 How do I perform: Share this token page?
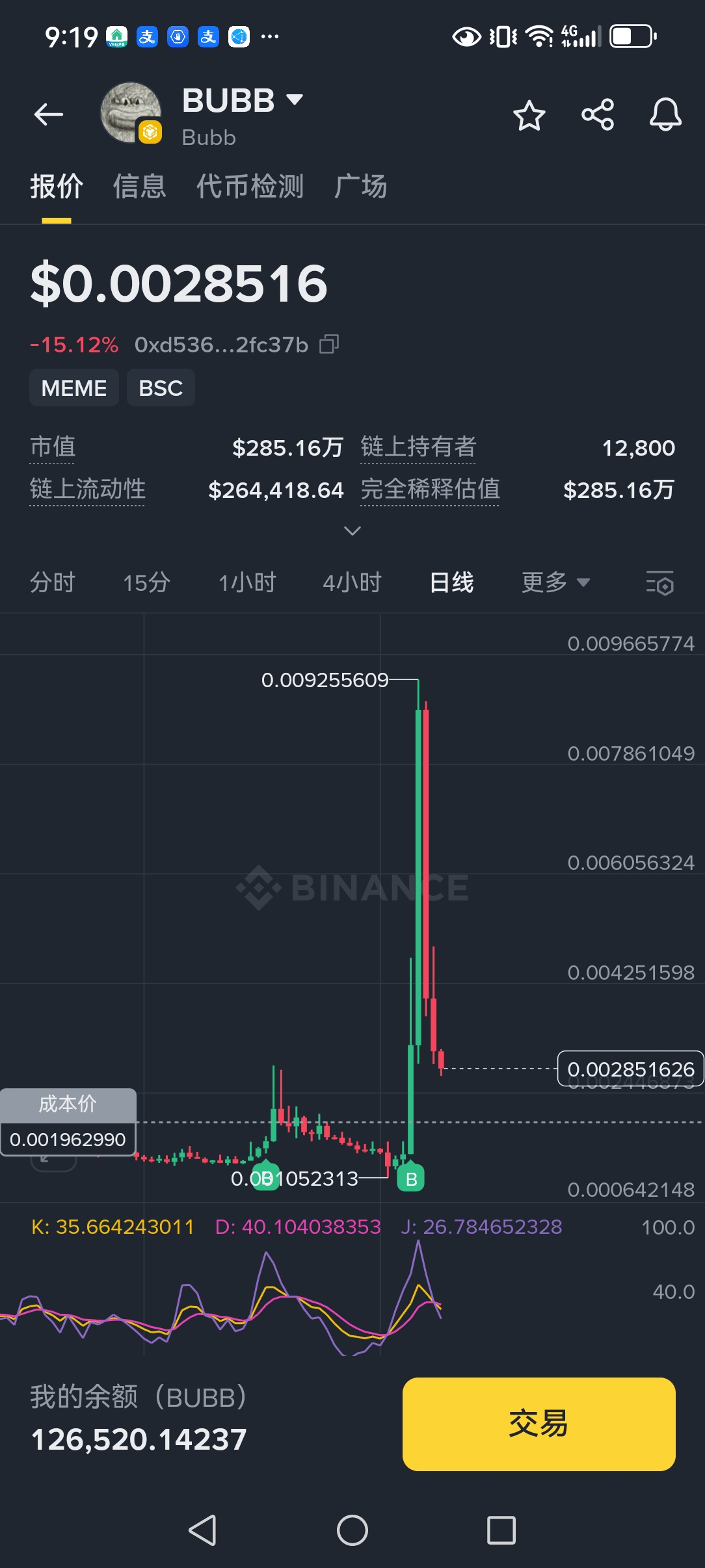598,115
